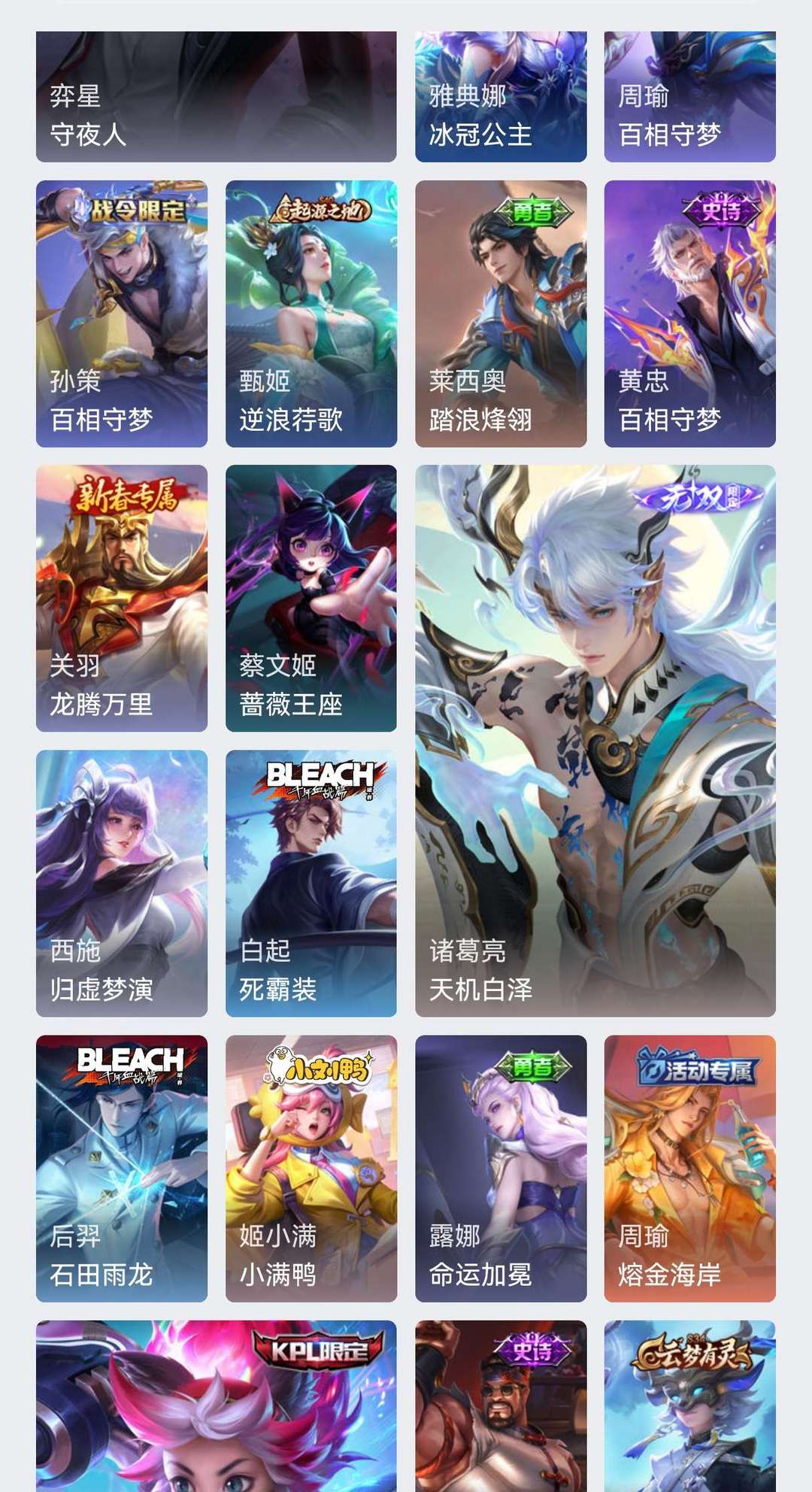View the 云梦有灵 skin tile
This screenshot has height=1492, width=812.
click(689, 1405)
